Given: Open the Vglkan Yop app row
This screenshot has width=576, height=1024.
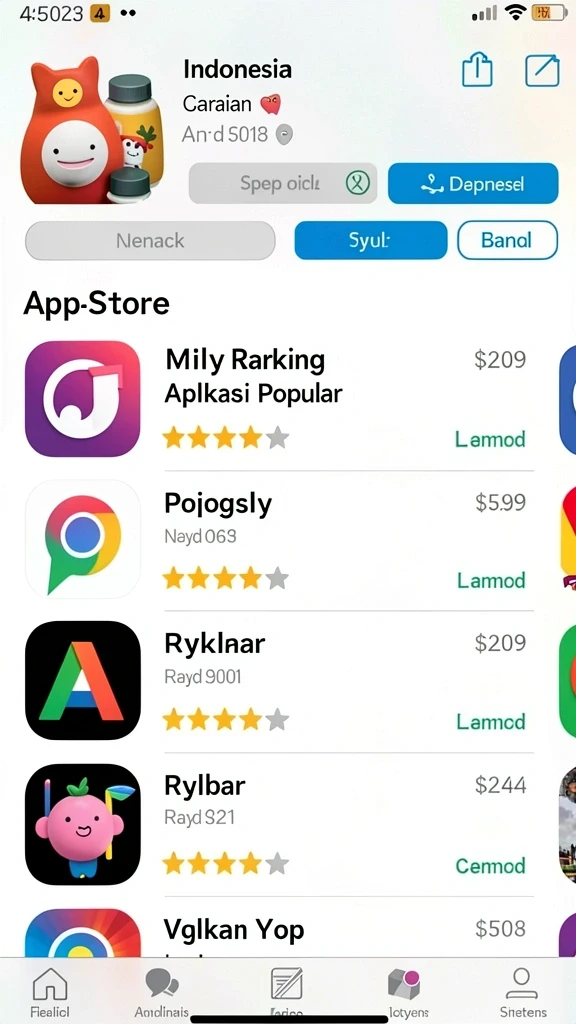Looking at the screenshot, I should 279,932.
